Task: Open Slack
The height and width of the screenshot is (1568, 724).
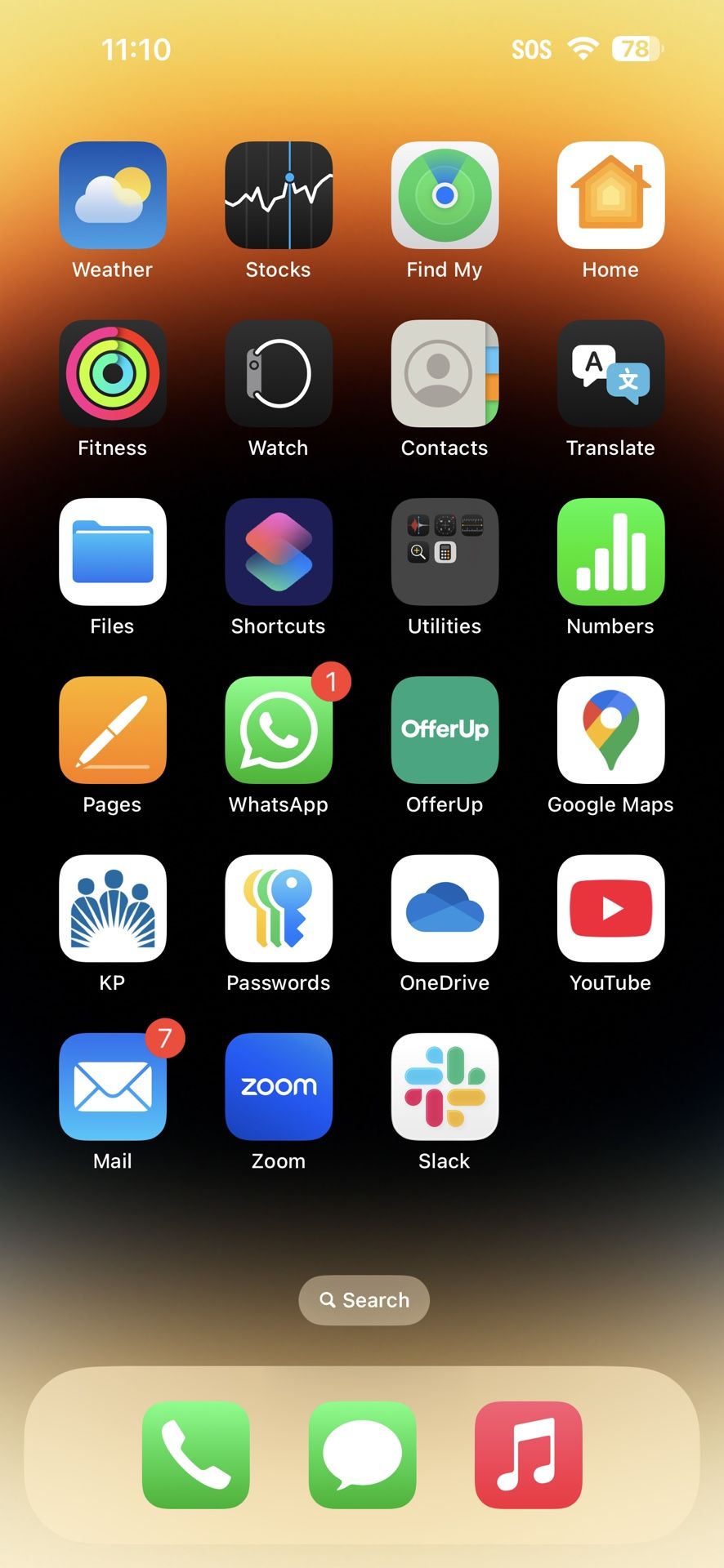Action: (x=445, y=1086)
